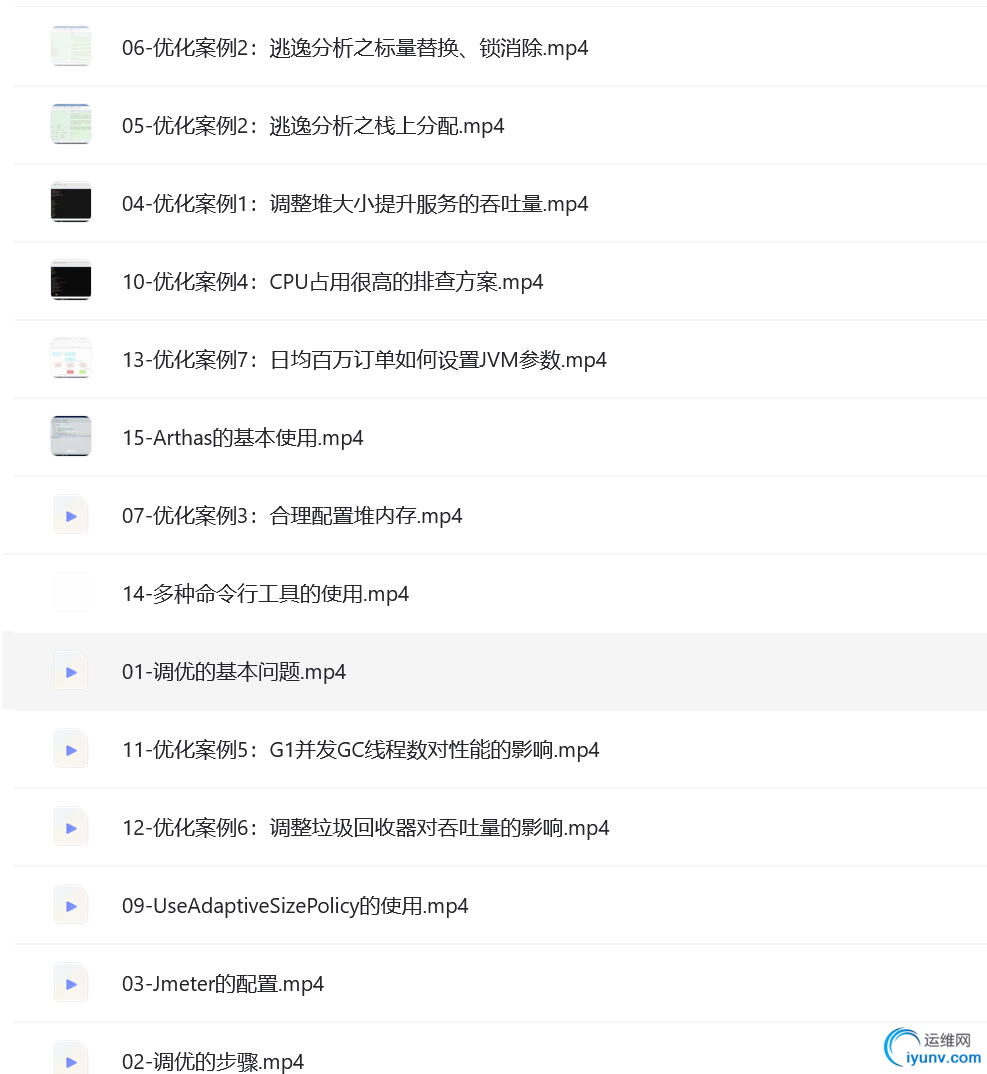987x1074 pixels.
Task: Click the colorful diagram thumbnail of 13-优化案例7
Action: tap(70, 359)
